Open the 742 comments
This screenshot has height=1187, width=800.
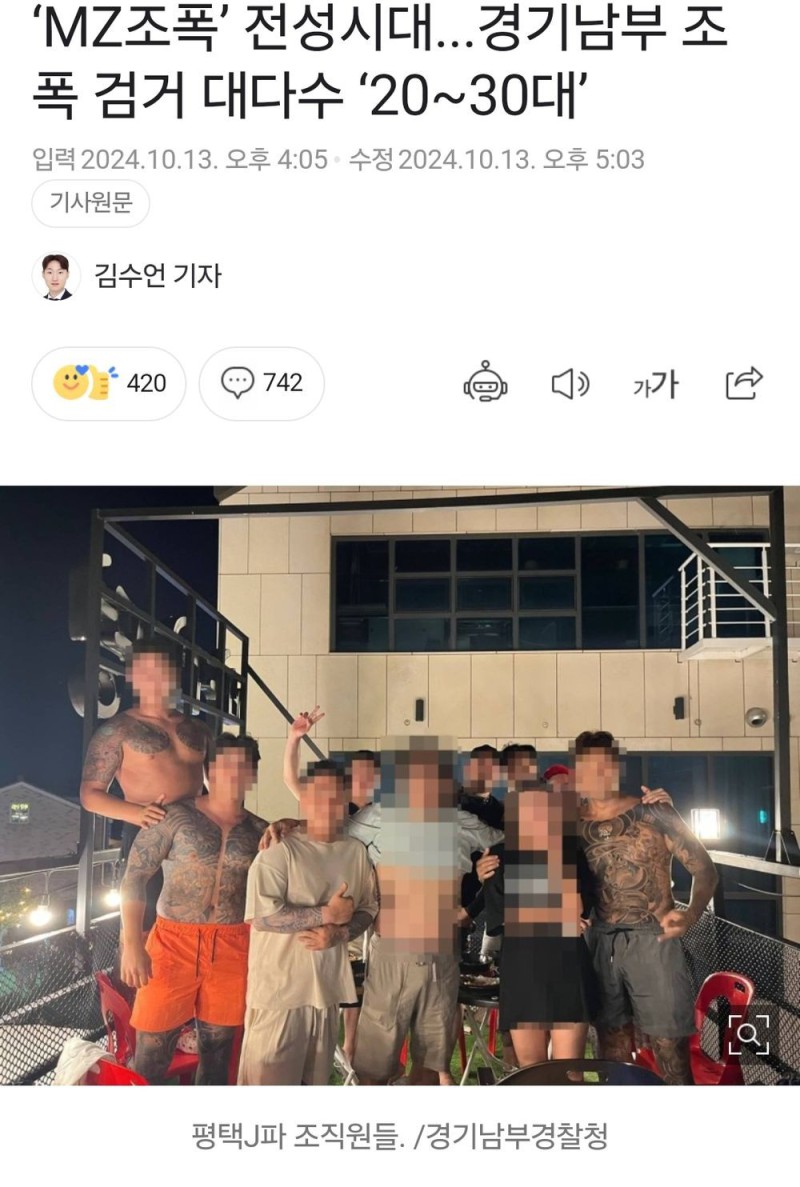[x=261, y=383]
